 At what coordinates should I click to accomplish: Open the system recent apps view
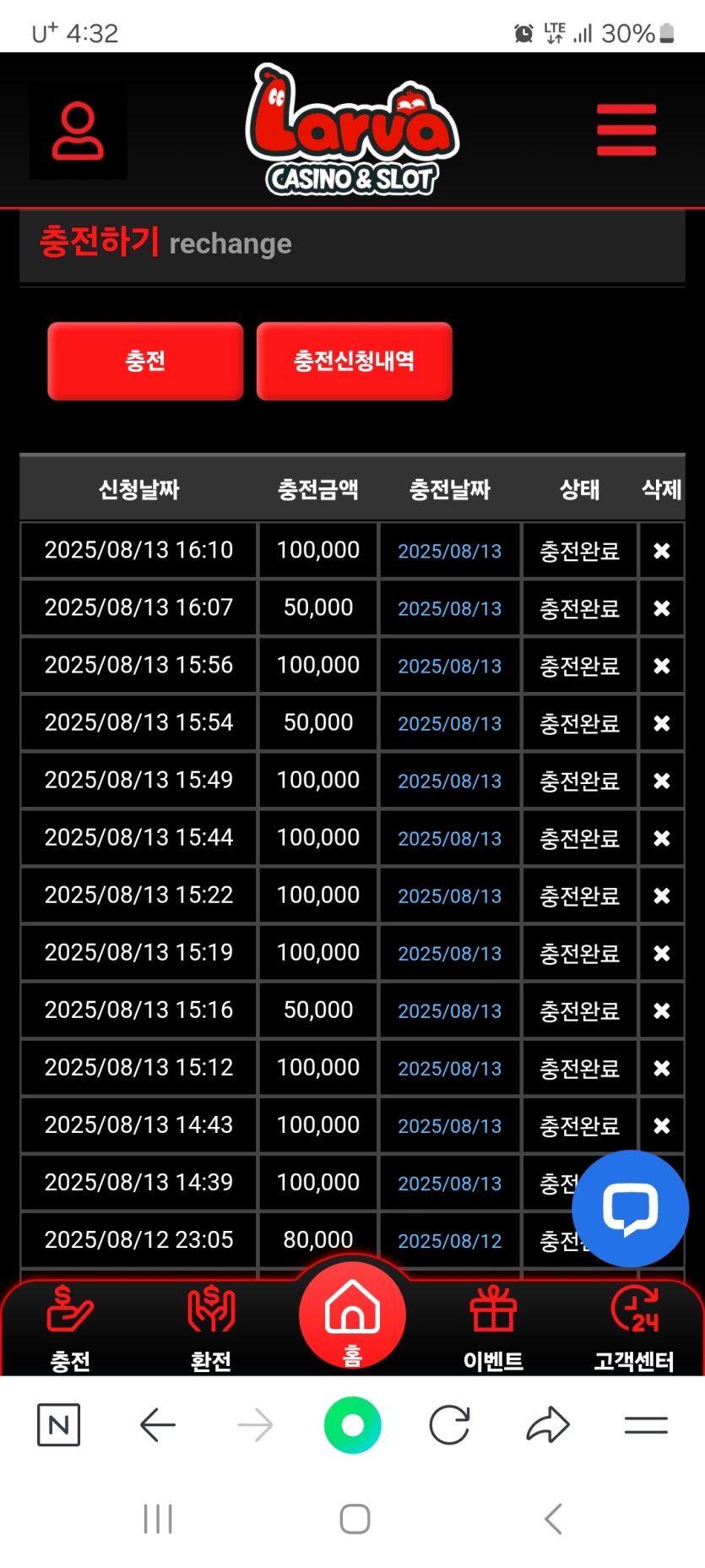click(x=158, y=1519)
